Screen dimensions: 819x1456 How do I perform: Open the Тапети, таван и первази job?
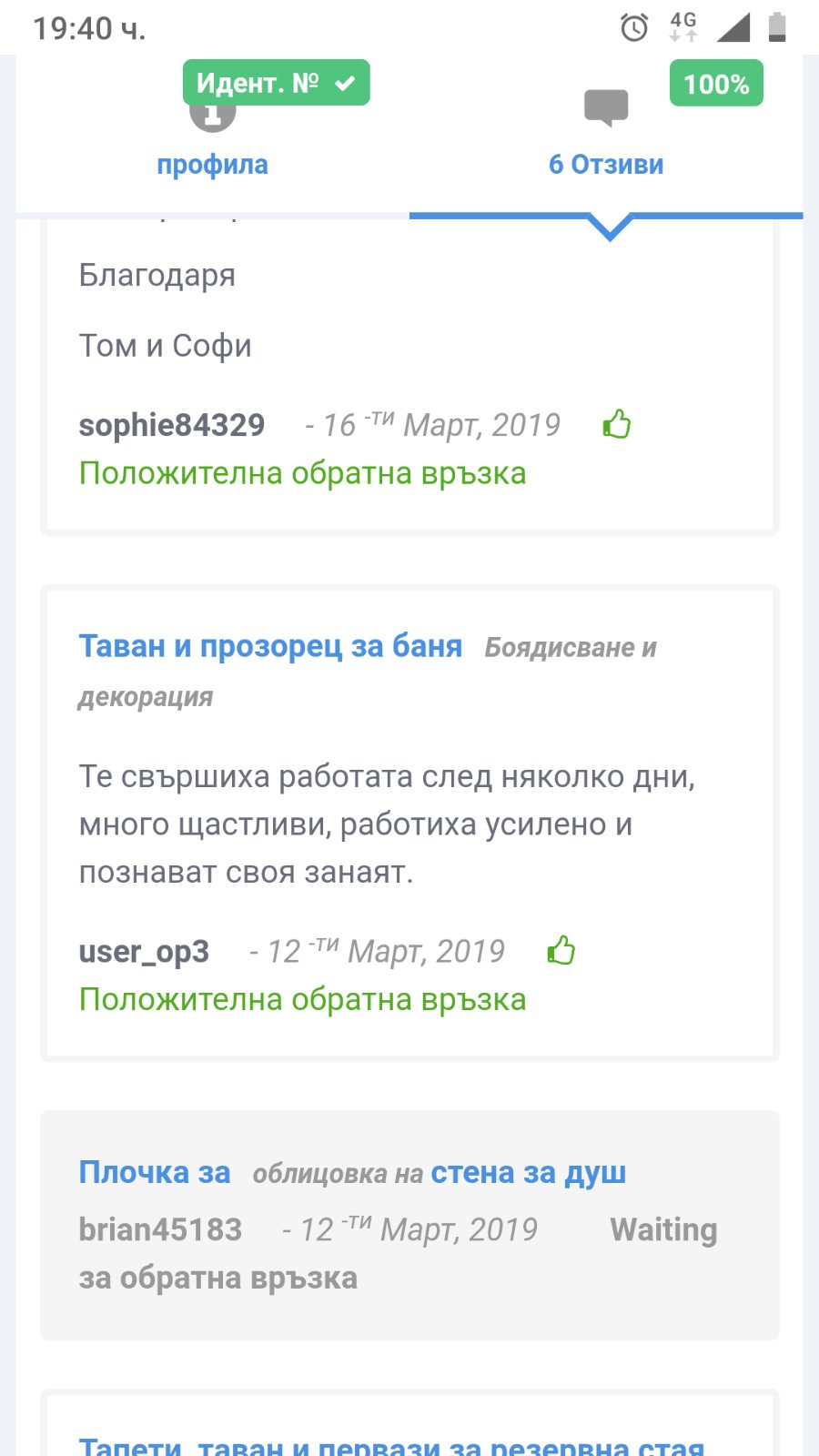391,1445
